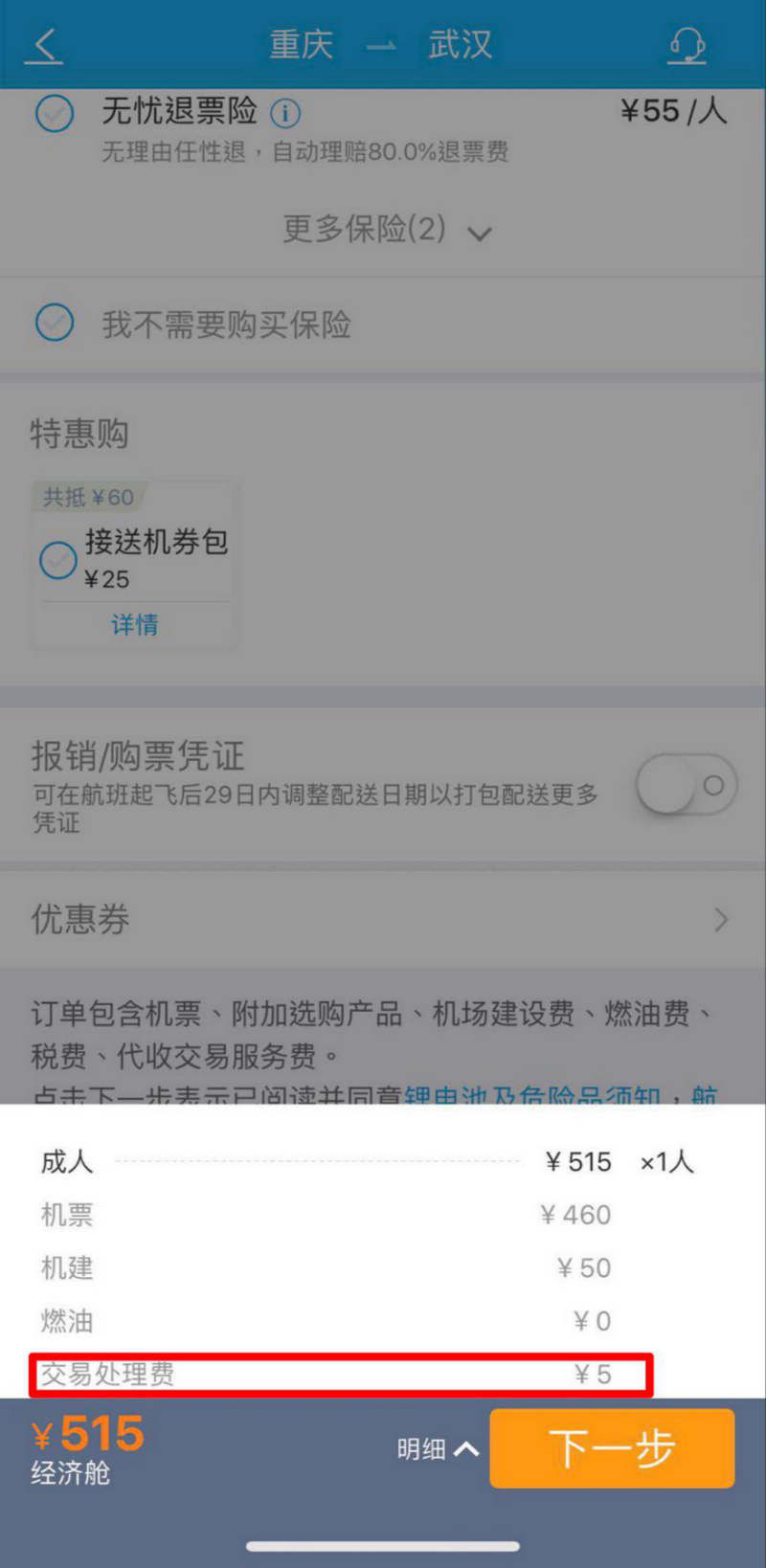Viewport: 766px width, 1568px height.
Task: Toggle the 报销/购票凭证 switch
Action: (x=687, y=785)
